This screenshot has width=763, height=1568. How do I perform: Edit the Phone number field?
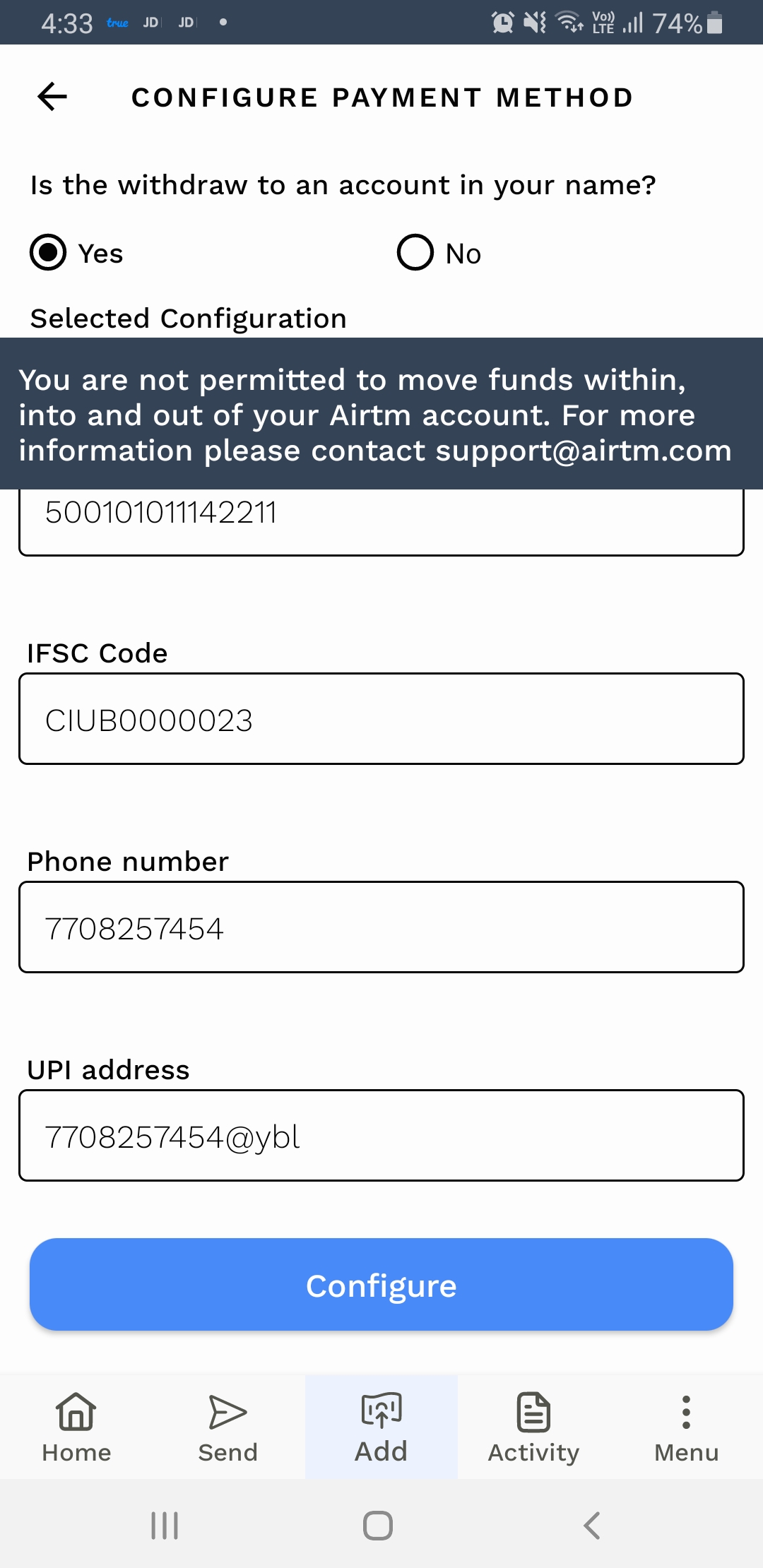(381, 927)
